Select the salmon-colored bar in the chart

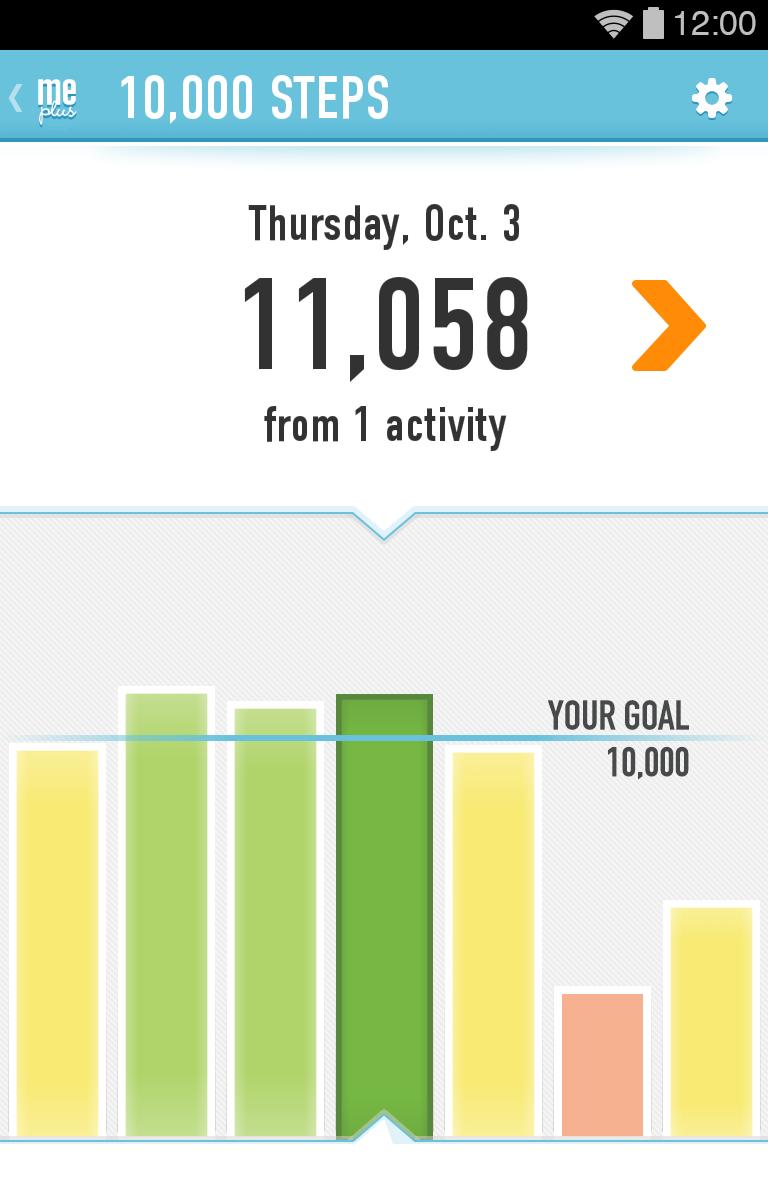coord(602,1063)
